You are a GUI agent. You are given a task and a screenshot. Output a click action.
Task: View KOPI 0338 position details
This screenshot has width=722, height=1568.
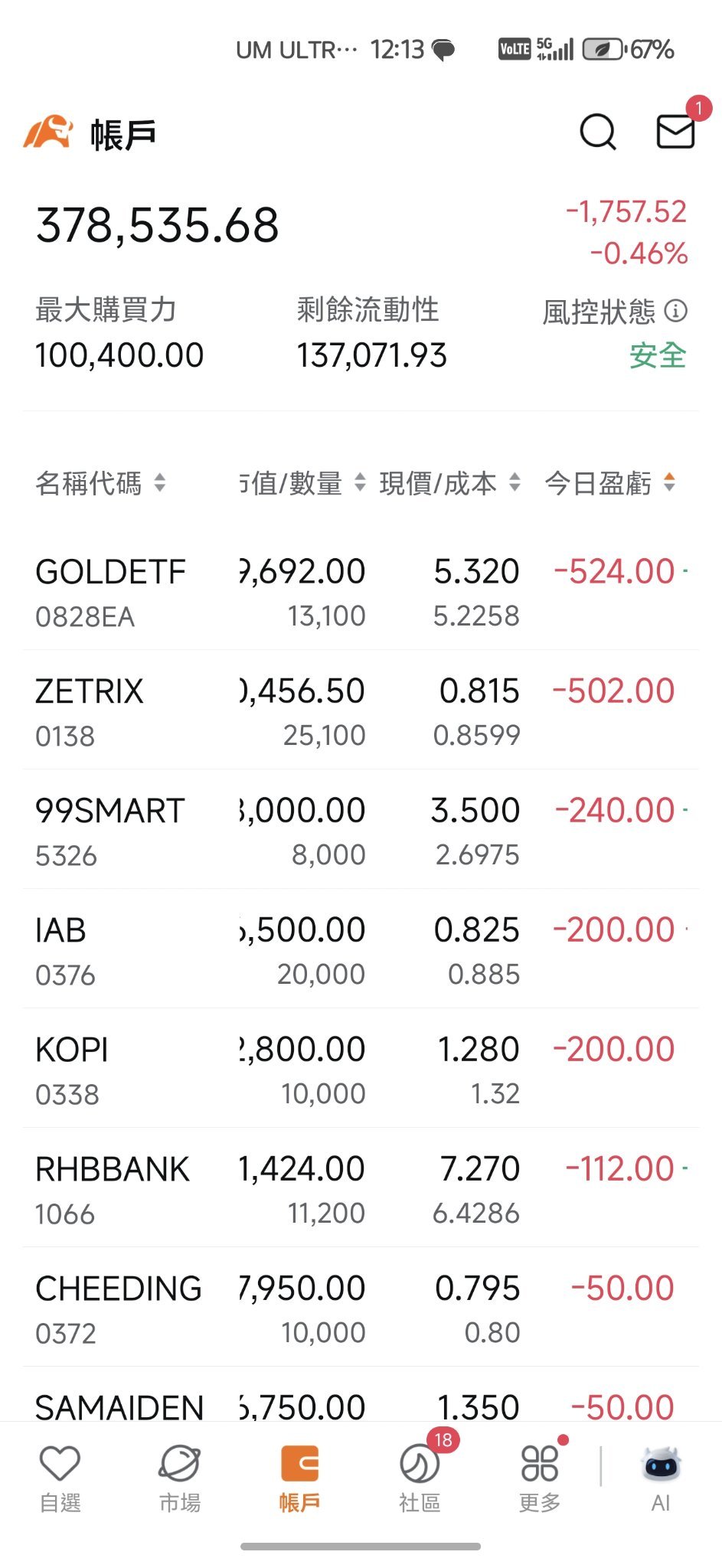pyautogui.click(x=361, y=1069)
